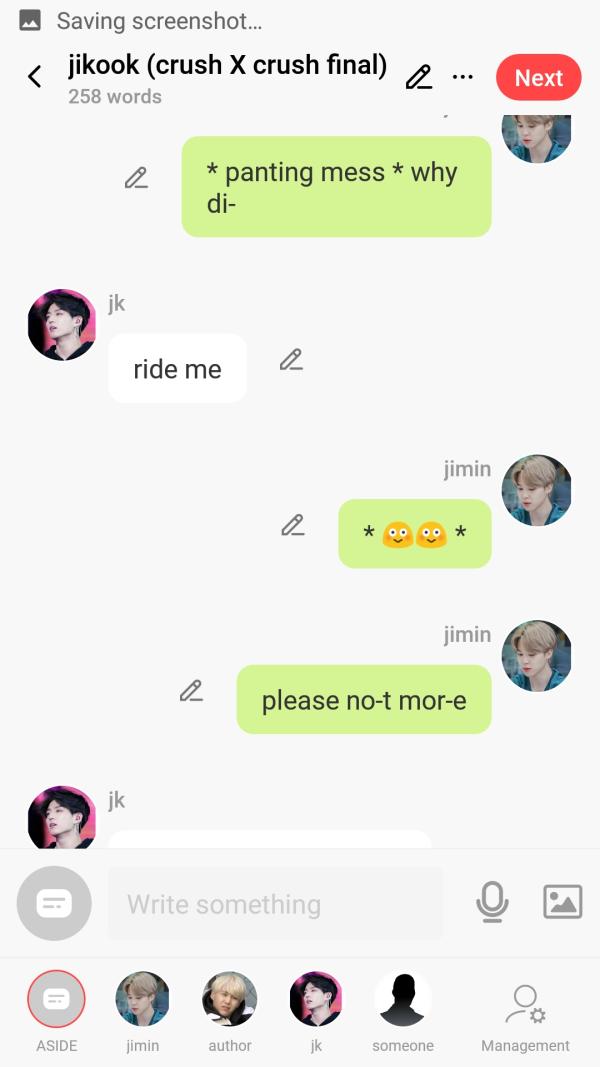The image size is (600, 1067).
Task: Record a voice message with the microphone
Action: click(491, 902)
